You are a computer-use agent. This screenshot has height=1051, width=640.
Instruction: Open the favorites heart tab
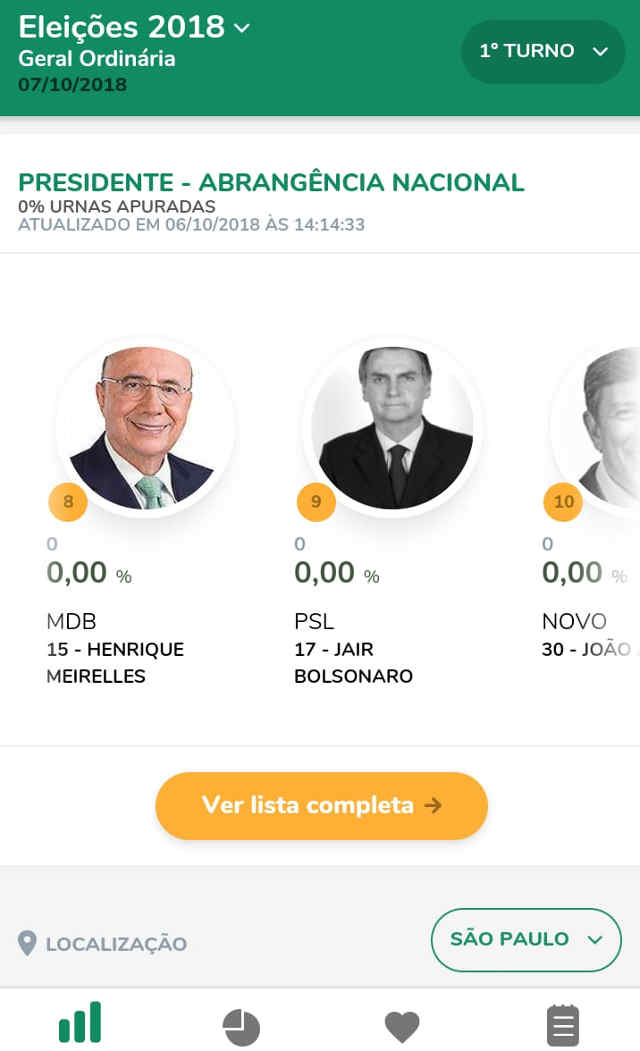click(402, 1026)
